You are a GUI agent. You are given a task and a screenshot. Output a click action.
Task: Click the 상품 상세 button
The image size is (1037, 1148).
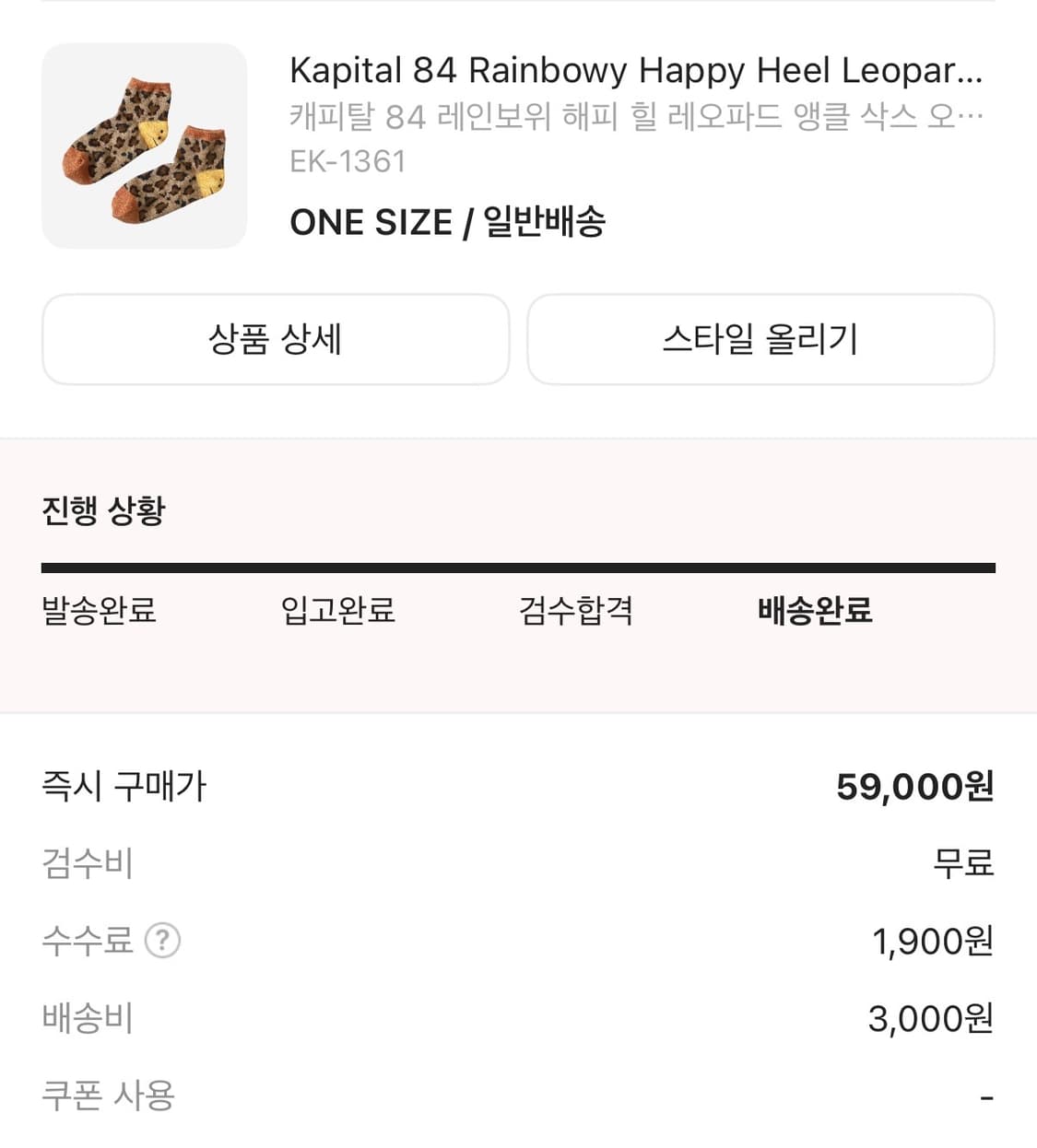(x=276, y=339)
